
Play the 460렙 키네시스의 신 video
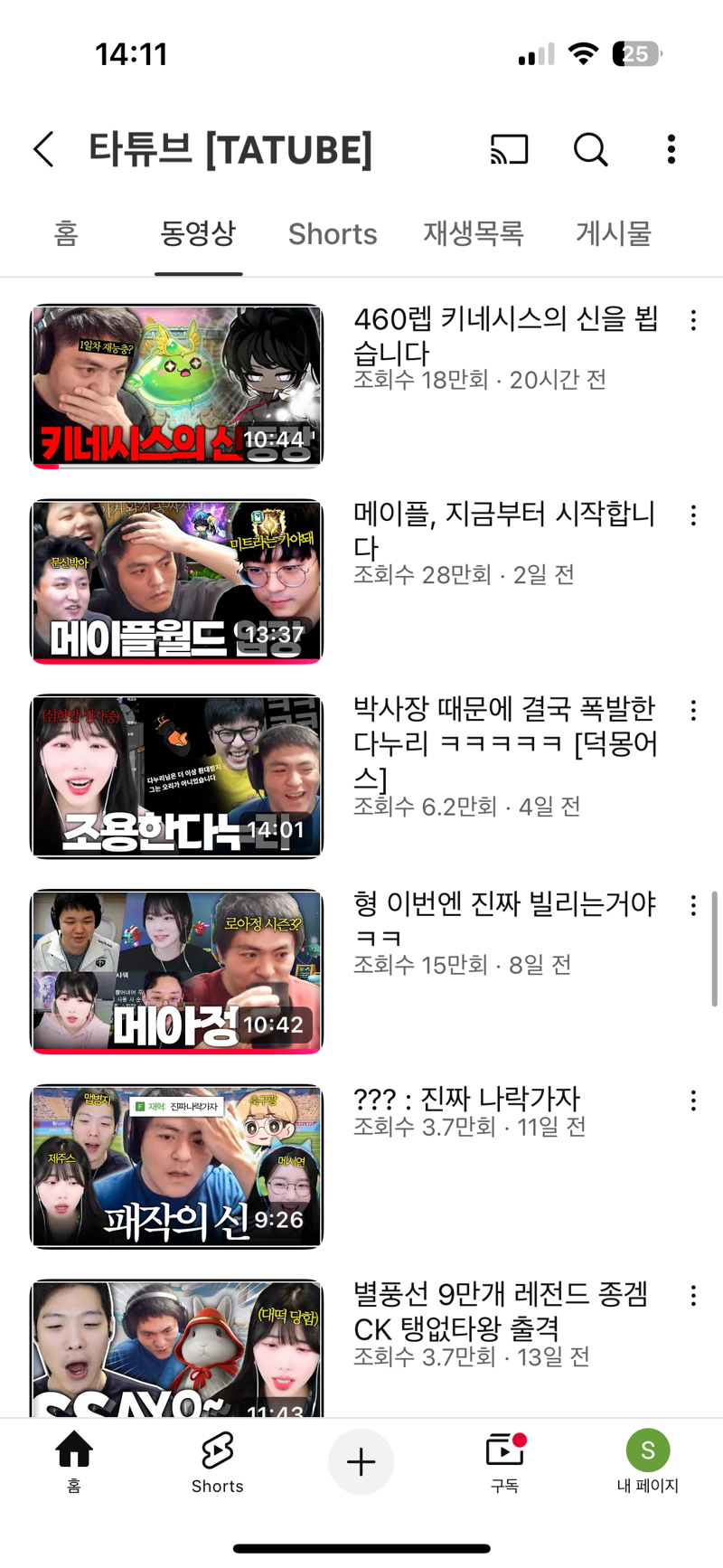[176, 386]
